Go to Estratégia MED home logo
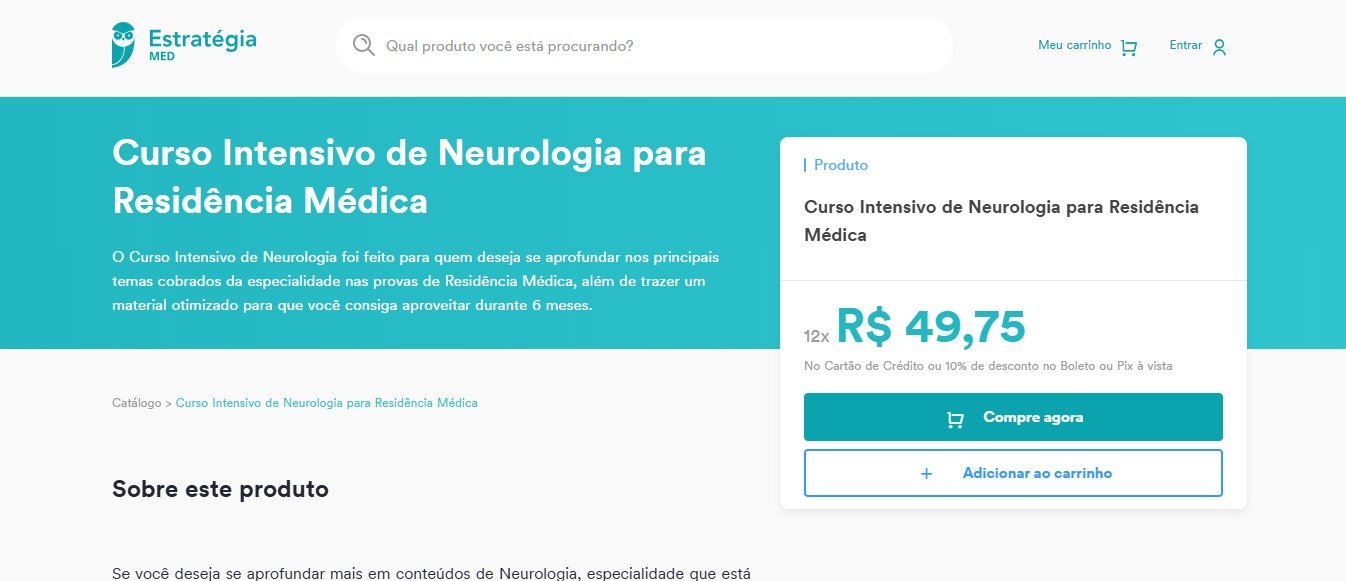 pyautogui.click(x=184, y=45)
